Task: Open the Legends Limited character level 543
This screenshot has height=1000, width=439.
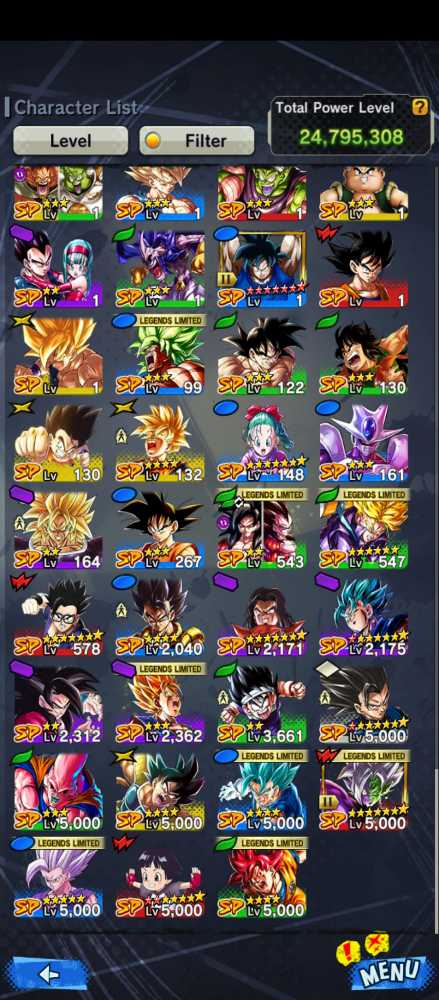Action: coord(262,529)
